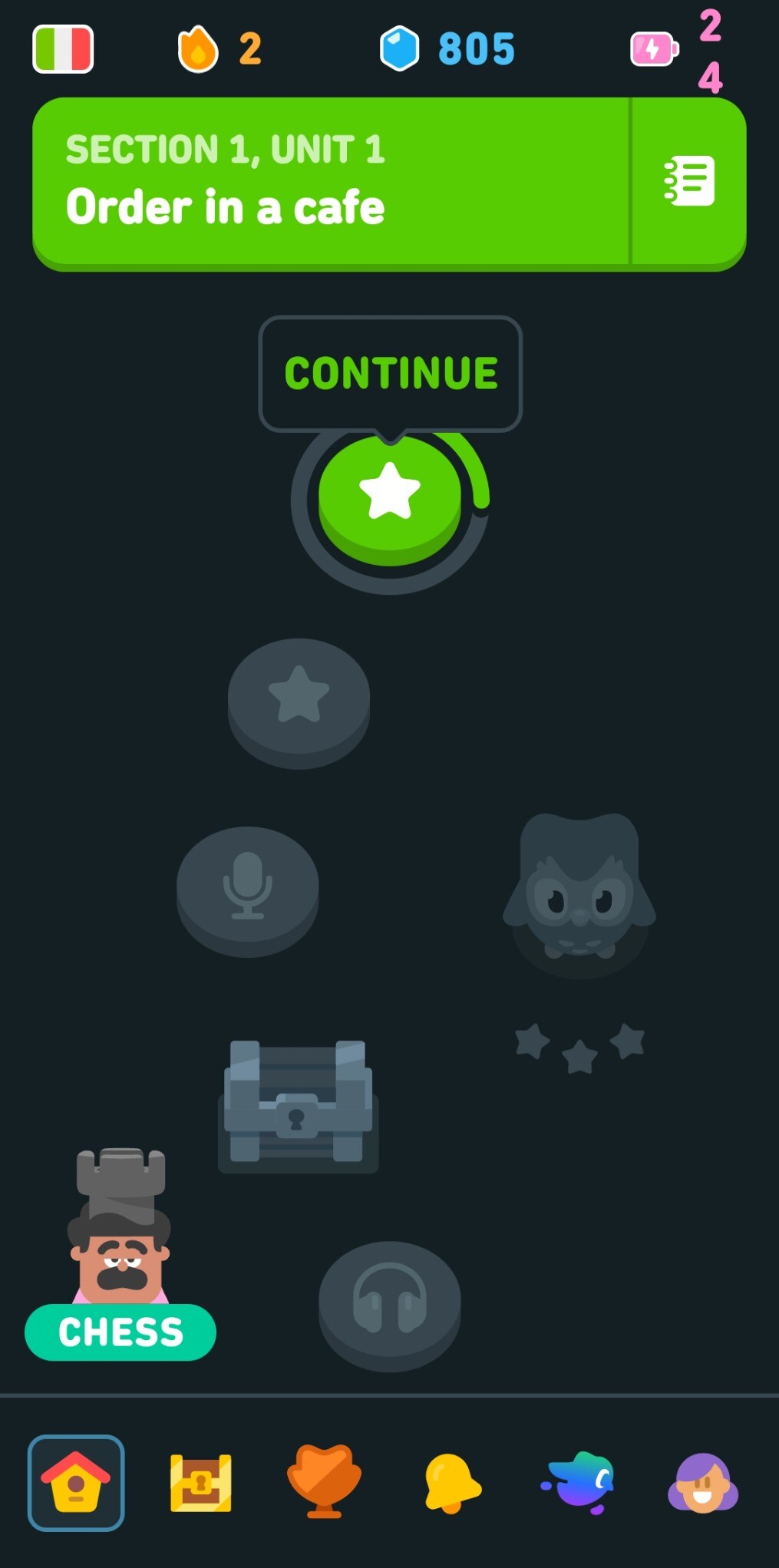Select the locked gray star lesson
Viewport: 779px width, 1568px height.
point(299,697)
